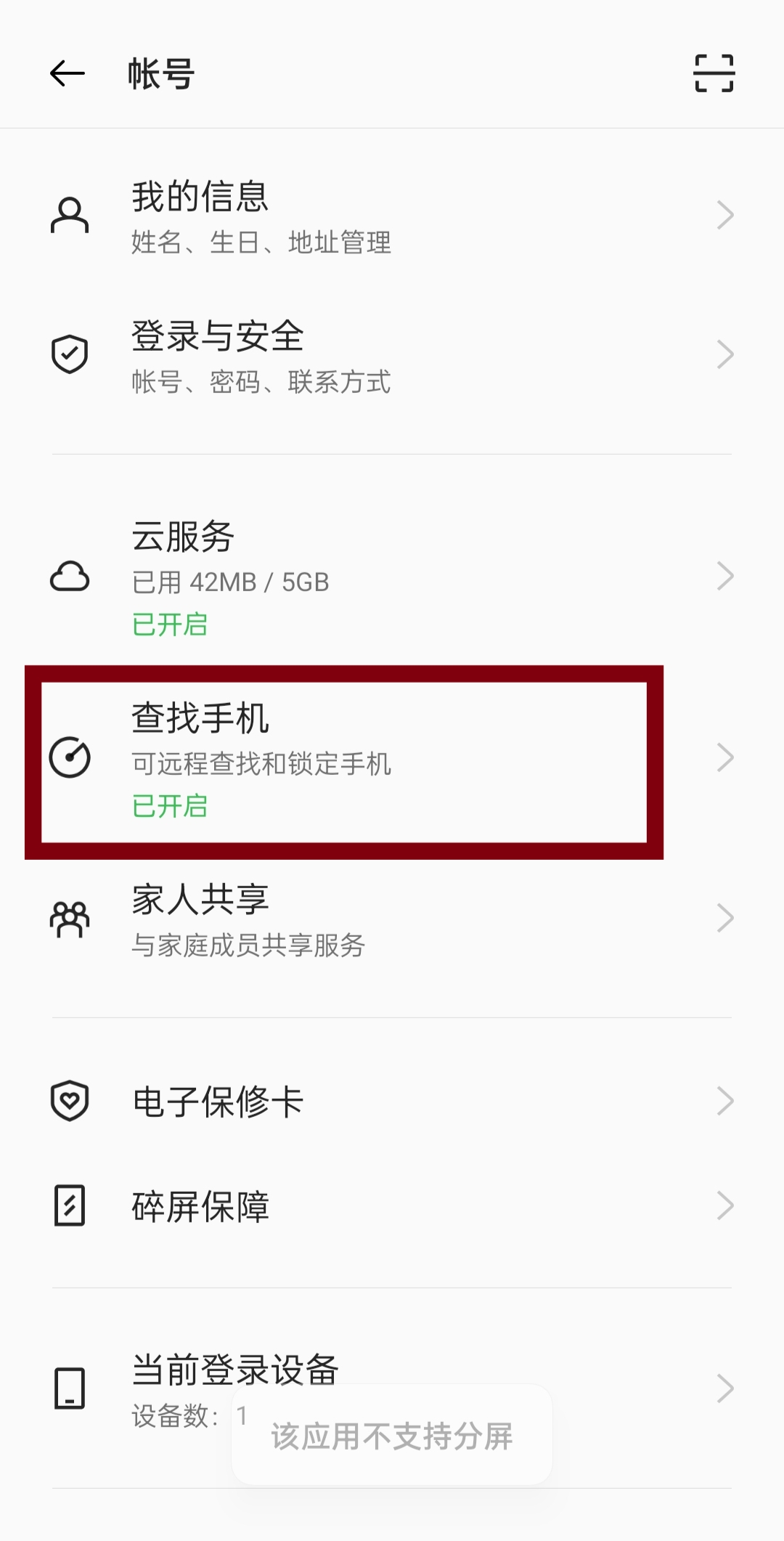Expand 当前登录设备 with its chevron
784x1541 pixels.
coord(725,1389)
